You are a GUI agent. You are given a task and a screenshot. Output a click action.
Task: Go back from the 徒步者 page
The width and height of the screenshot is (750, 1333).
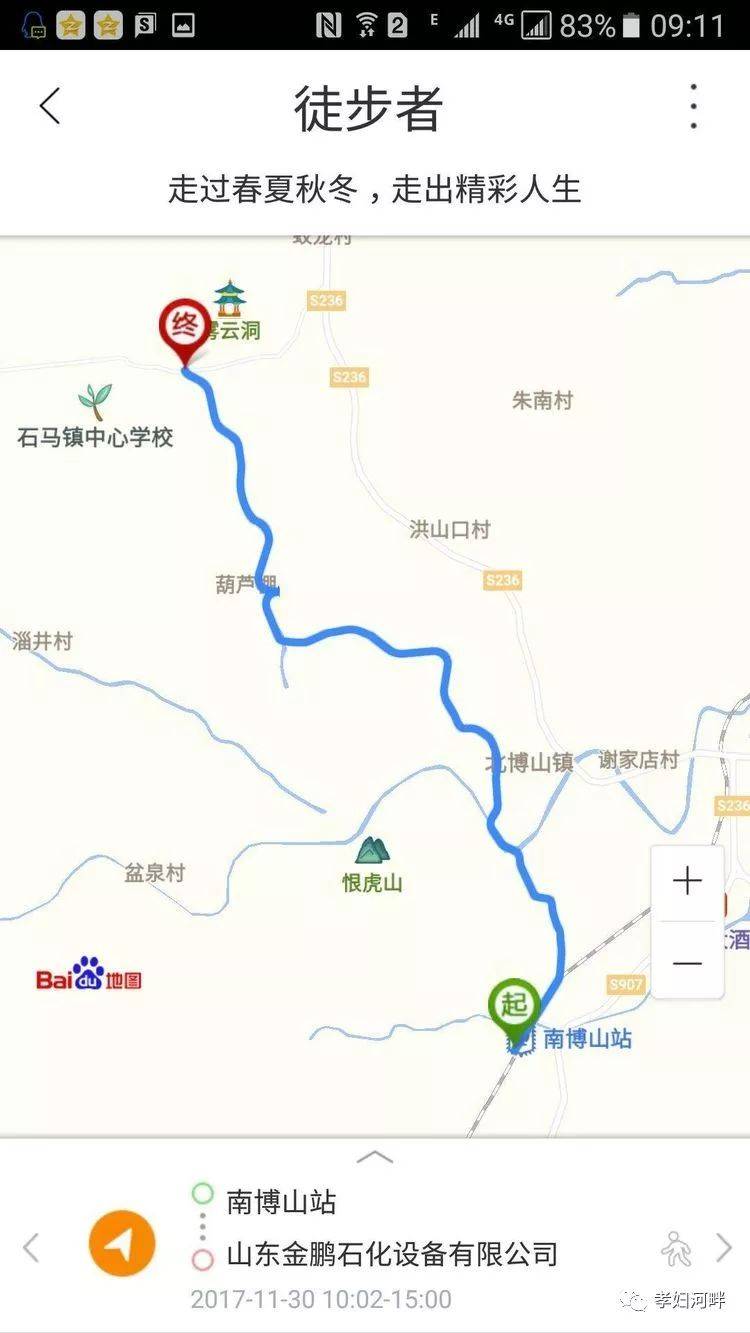[x=50, y=106]
